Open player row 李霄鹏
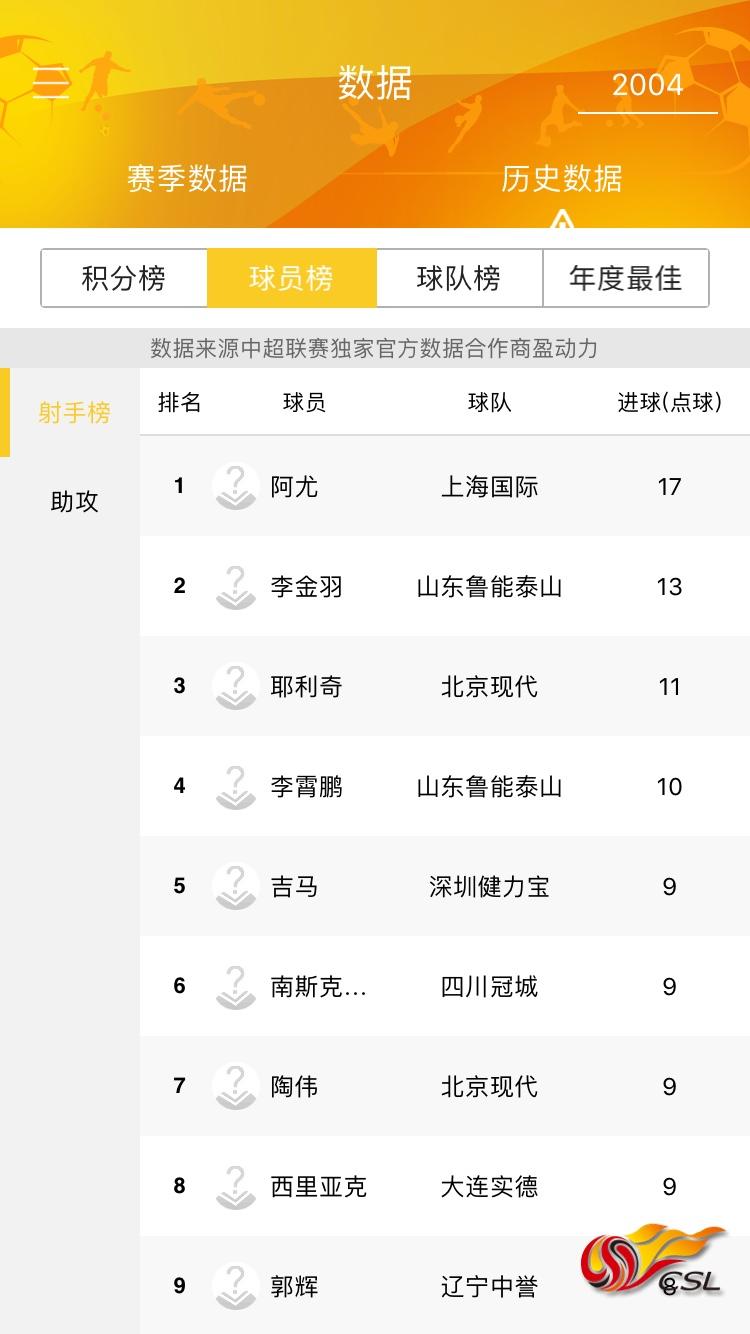This screenshot has width=750, height=1334. pos(445,786)
